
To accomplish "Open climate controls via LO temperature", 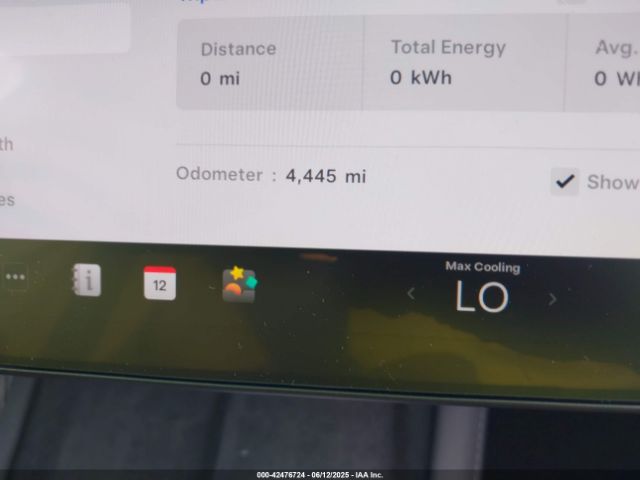I will [482, 296].
